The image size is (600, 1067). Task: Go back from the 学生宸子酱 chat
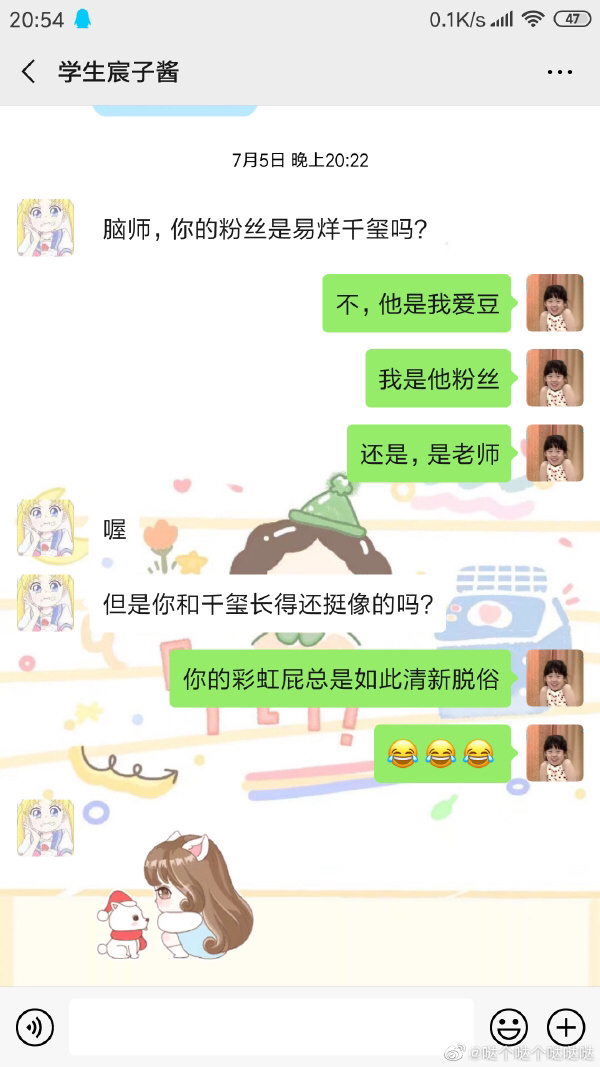28,71
